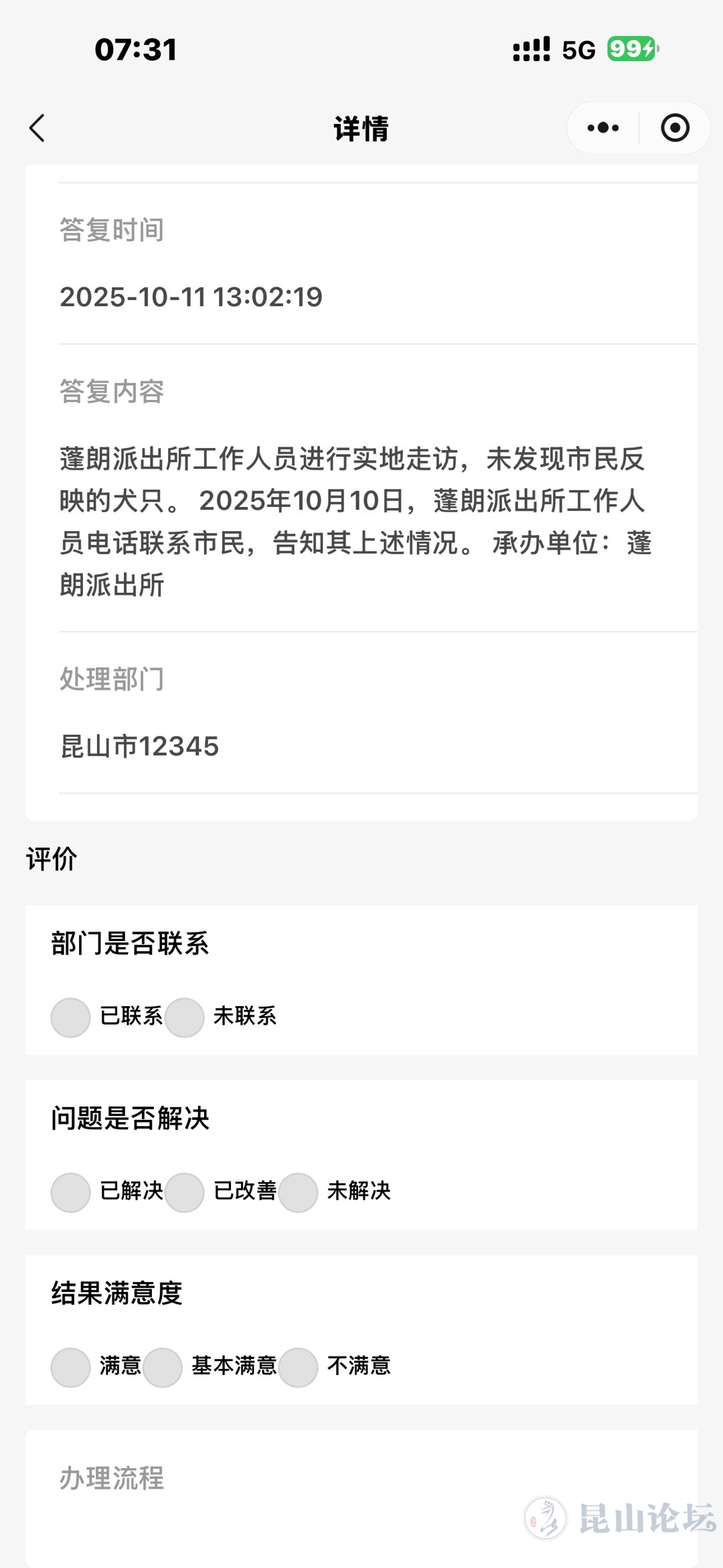Close the mini program via the circle icon
The height and width of the screenshot is (1568, 723).
coord(675,128)
